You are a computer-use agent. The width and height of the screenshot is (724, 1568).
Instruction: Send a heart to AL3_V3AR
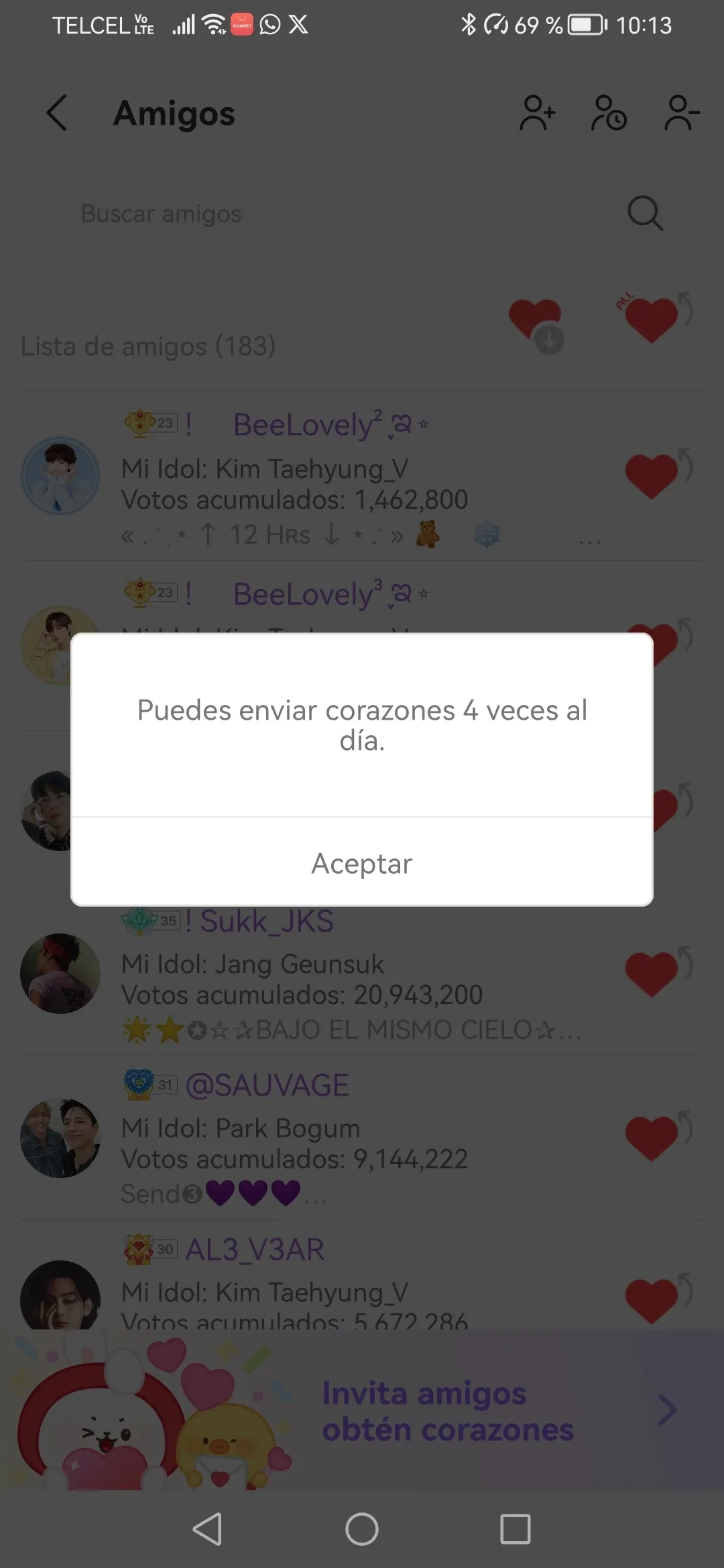point(657,1300)
